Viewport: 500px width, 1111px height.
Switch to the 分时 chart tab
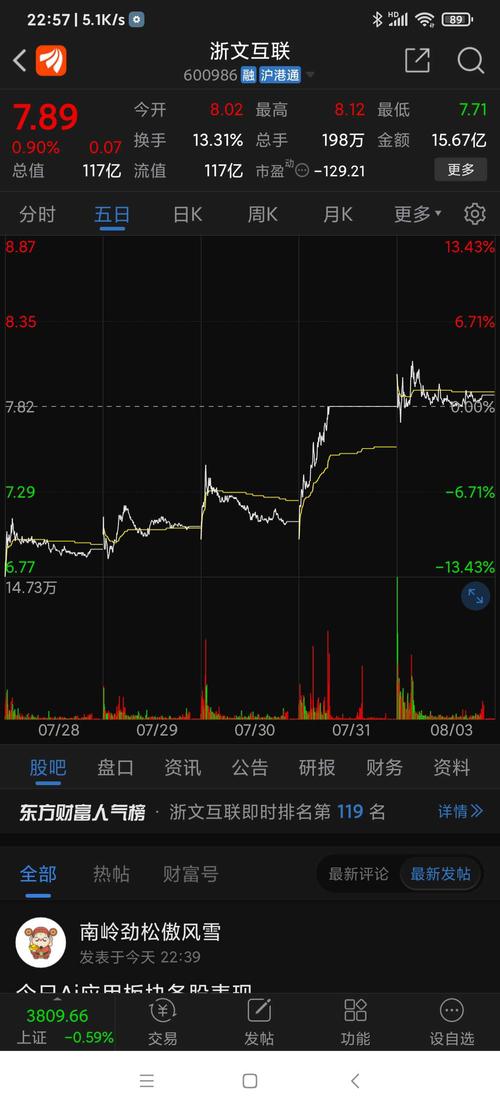click(37, 214)
